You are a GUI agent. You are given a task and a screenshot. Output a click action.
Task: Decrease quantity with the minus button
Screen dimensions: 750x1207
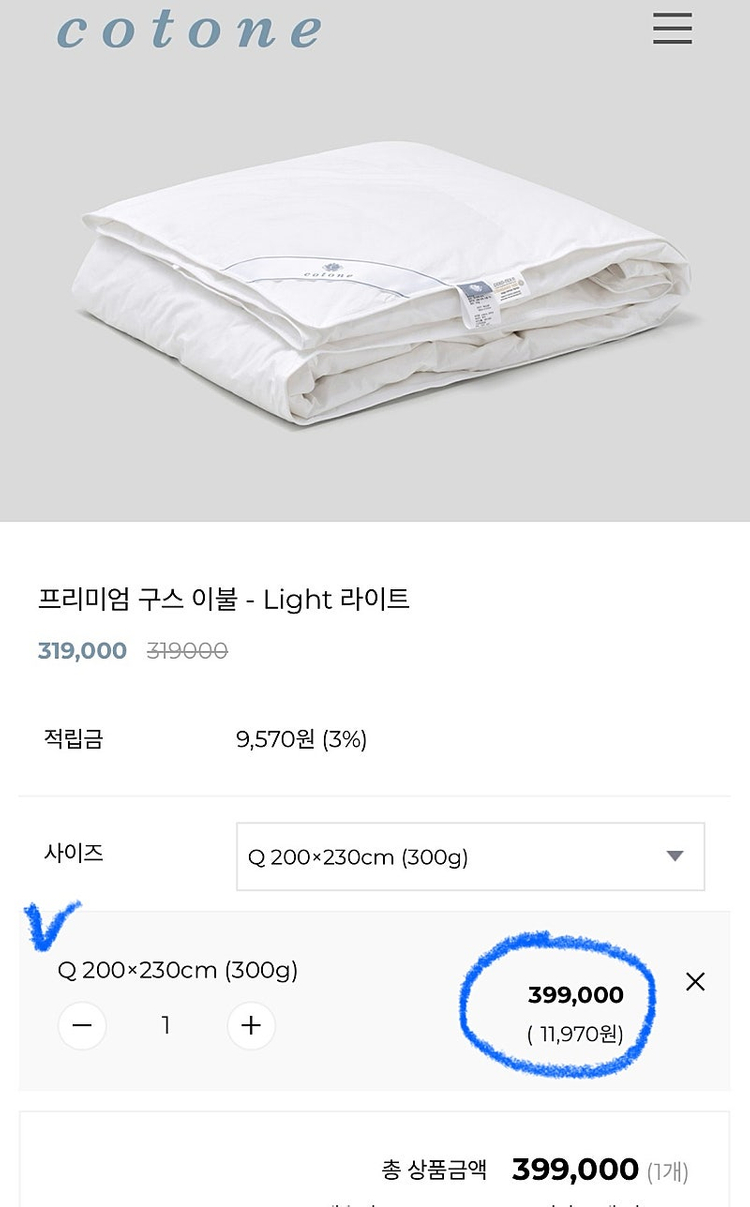(82, 1025)
